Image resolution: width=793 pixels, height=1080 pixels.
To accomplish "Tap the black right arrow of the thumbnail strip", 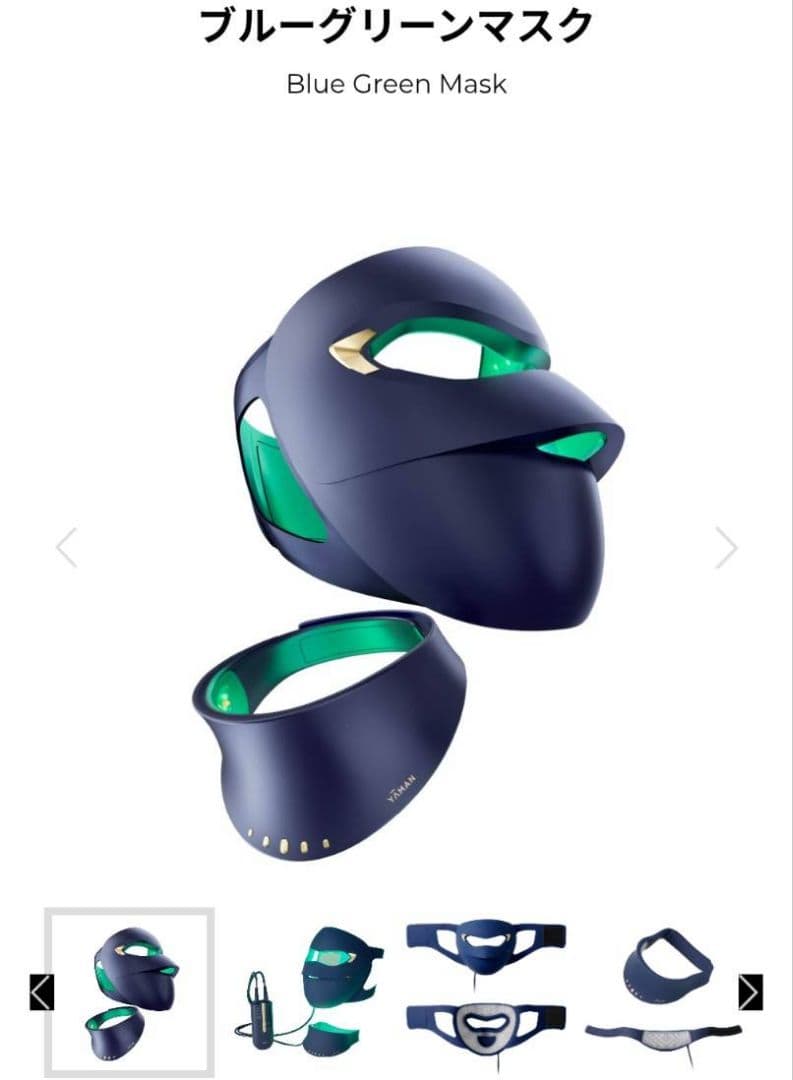I will coord(750,992).
